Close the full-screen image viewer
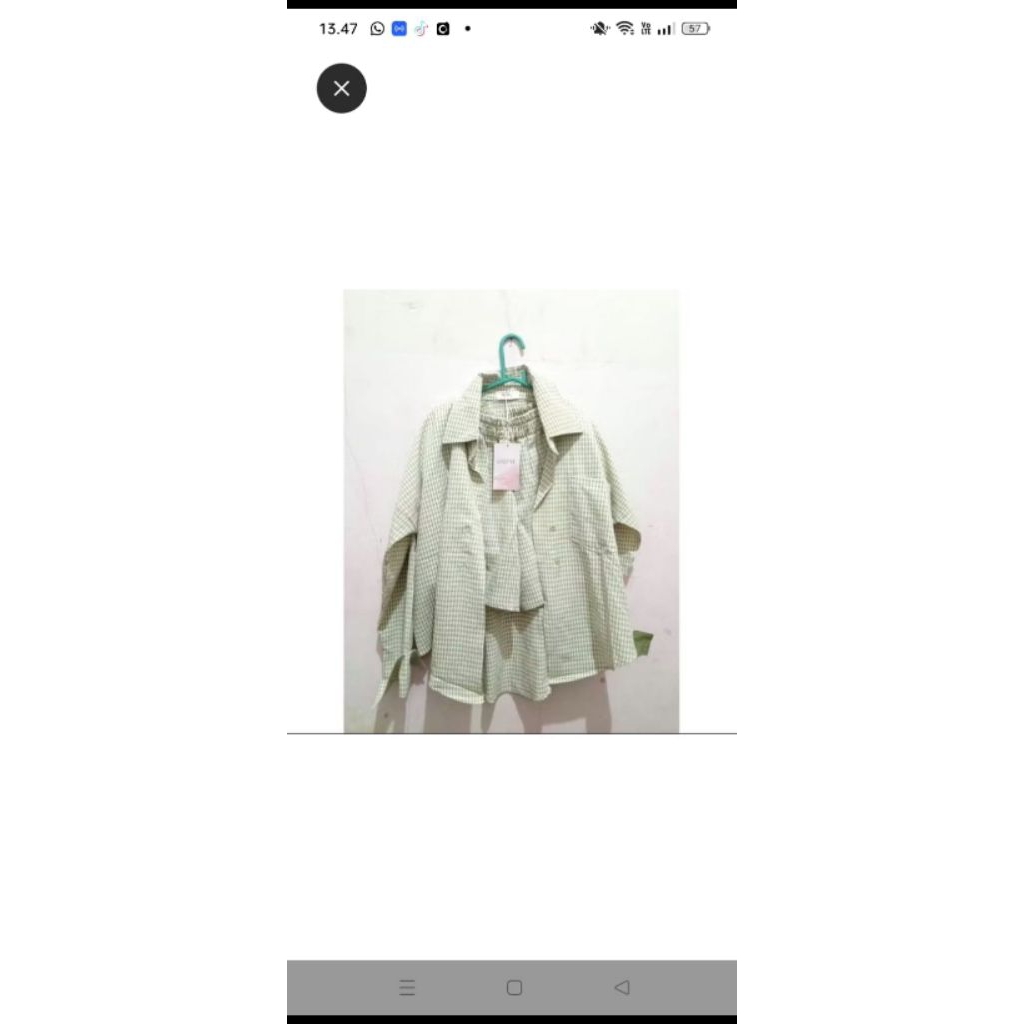 (341, 88)
